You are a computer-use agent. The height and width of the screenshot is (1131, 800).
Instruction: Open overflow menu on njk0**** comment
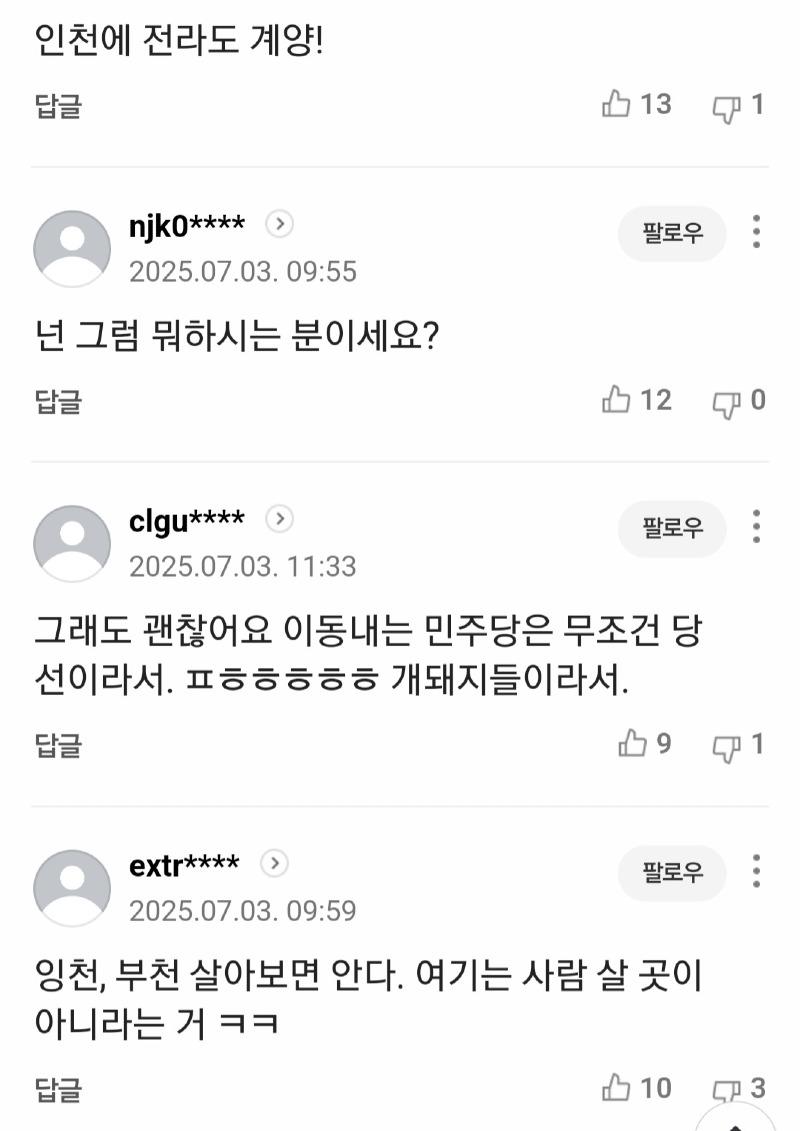(x=757, y=232)
